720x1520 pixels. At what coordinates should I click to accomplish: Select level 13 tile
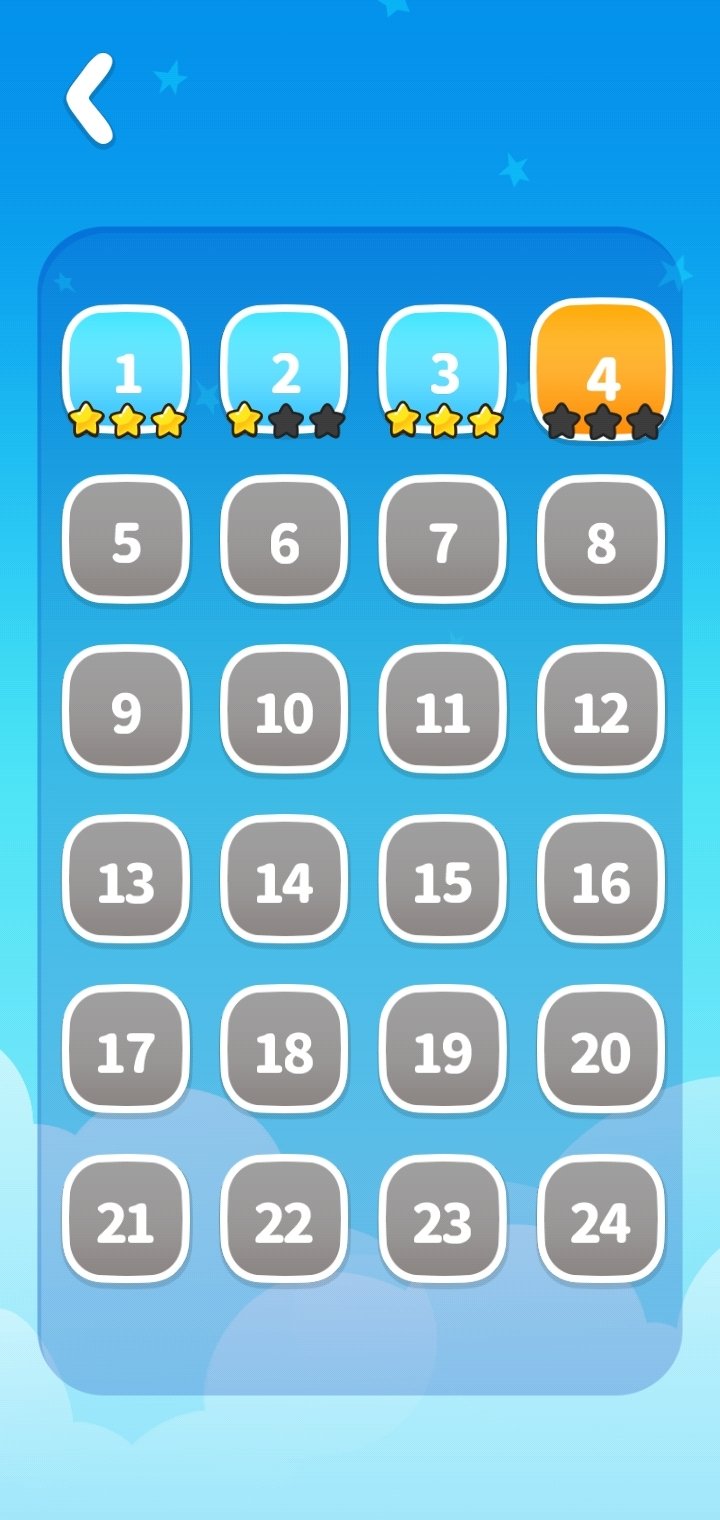pyautogui.click(x=126, y=880)
